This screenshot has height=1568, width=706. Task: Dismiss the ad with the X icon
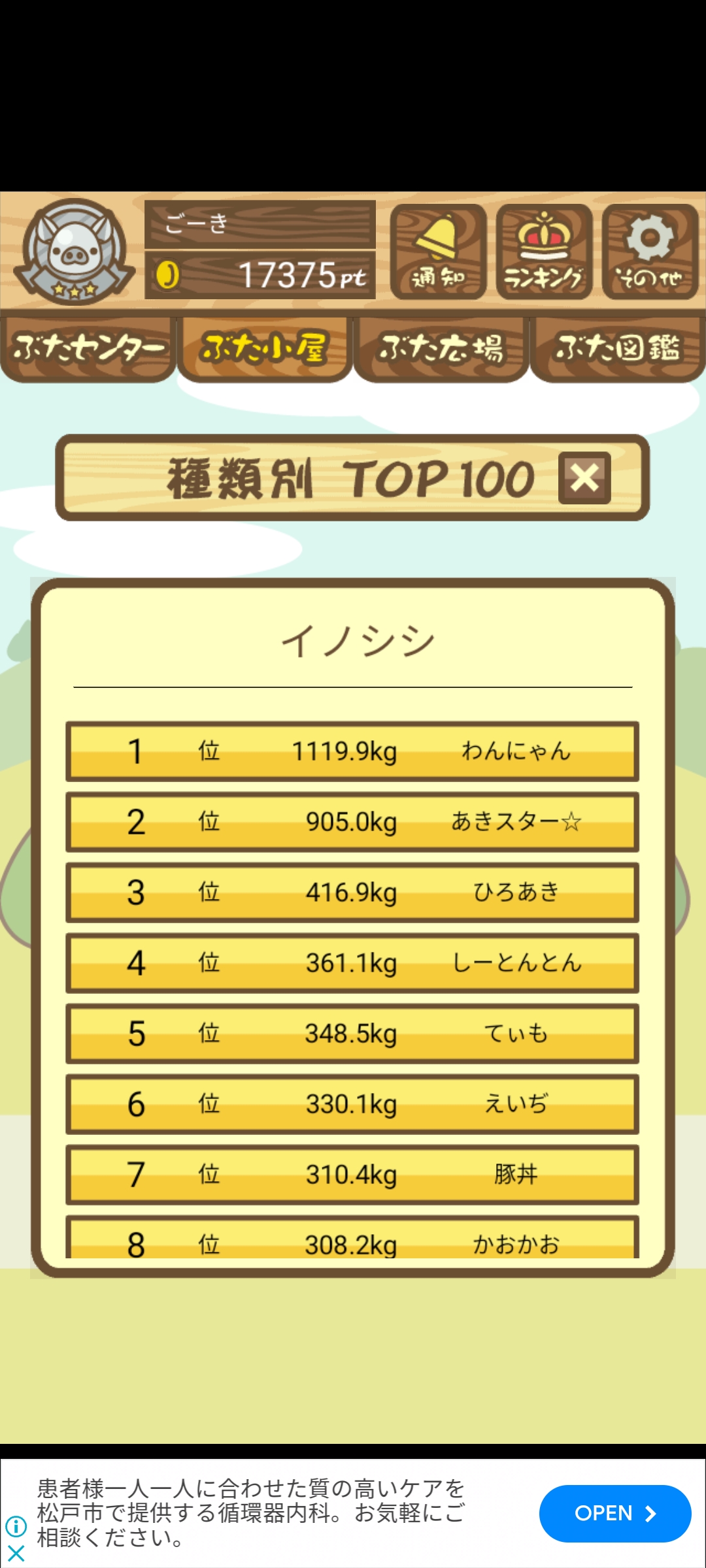pyautogui.click(x=16, y=1553)
